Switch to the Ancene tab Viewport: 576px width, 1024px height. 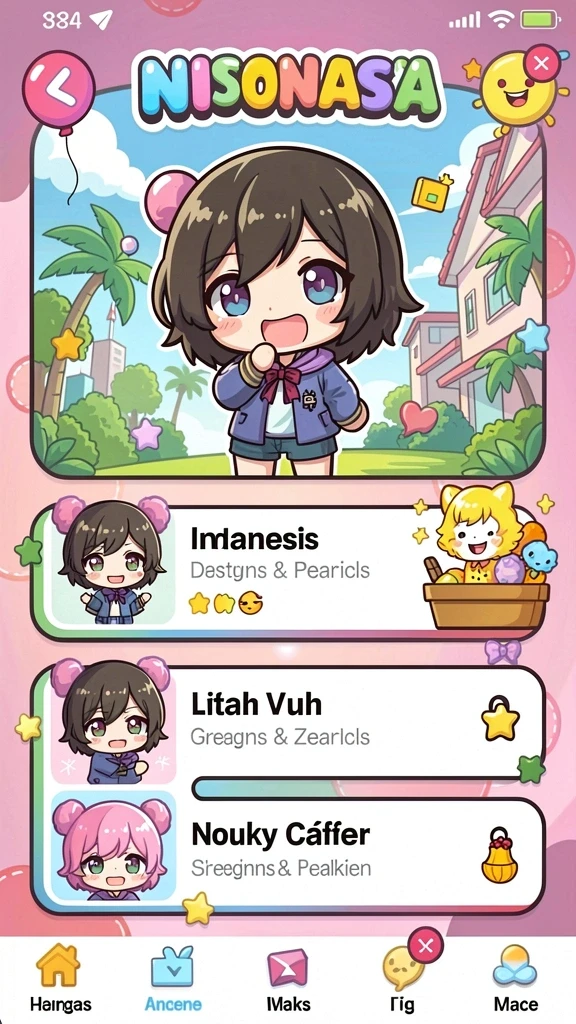point(173,978)
